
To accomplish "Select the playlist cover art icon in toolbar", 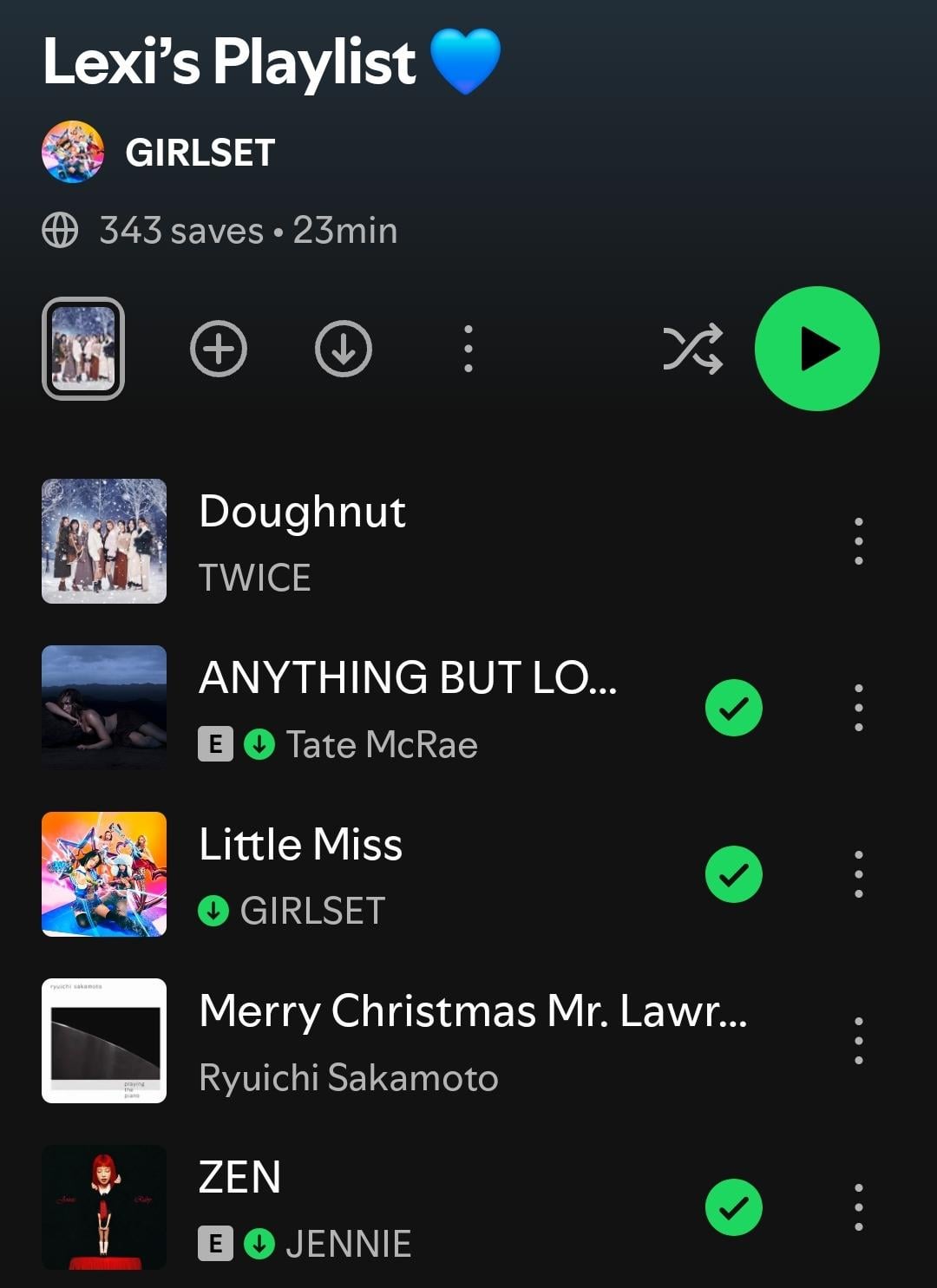I will tap(83, 348).
